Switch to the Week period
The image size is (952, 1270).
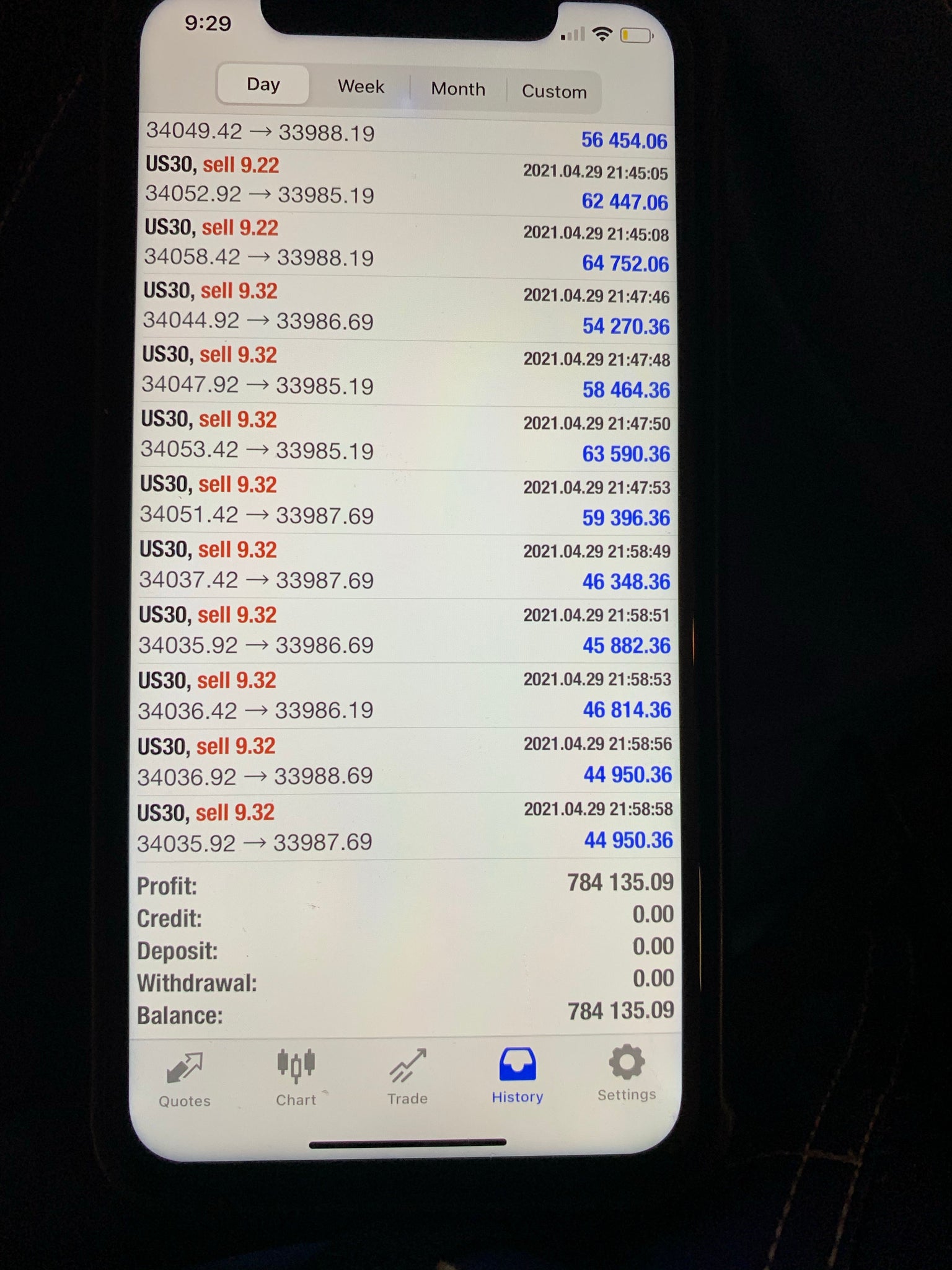pyautogui.click(x=361, y=87)
